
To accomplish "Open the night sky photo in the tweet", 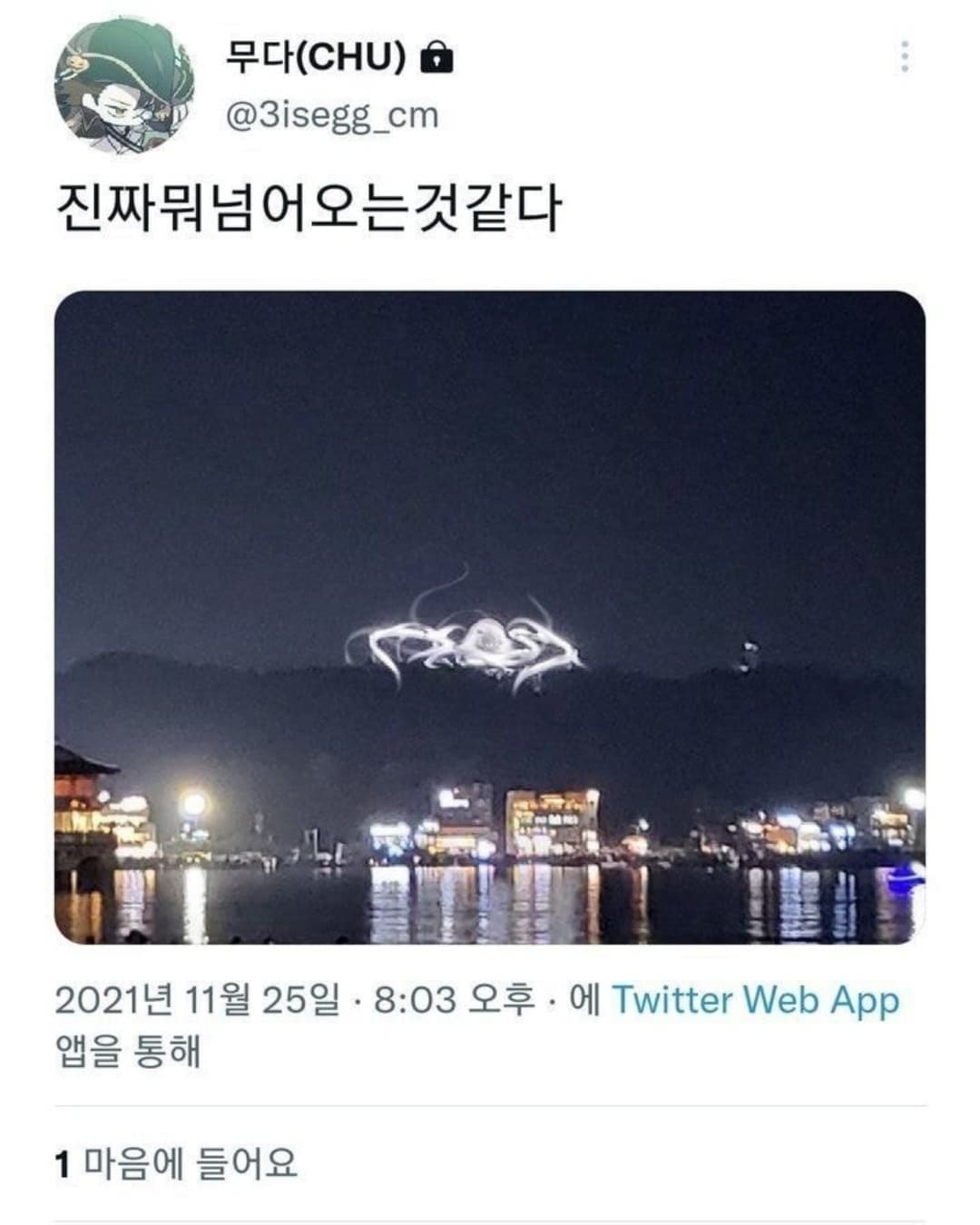I will (x=490, y=617).
